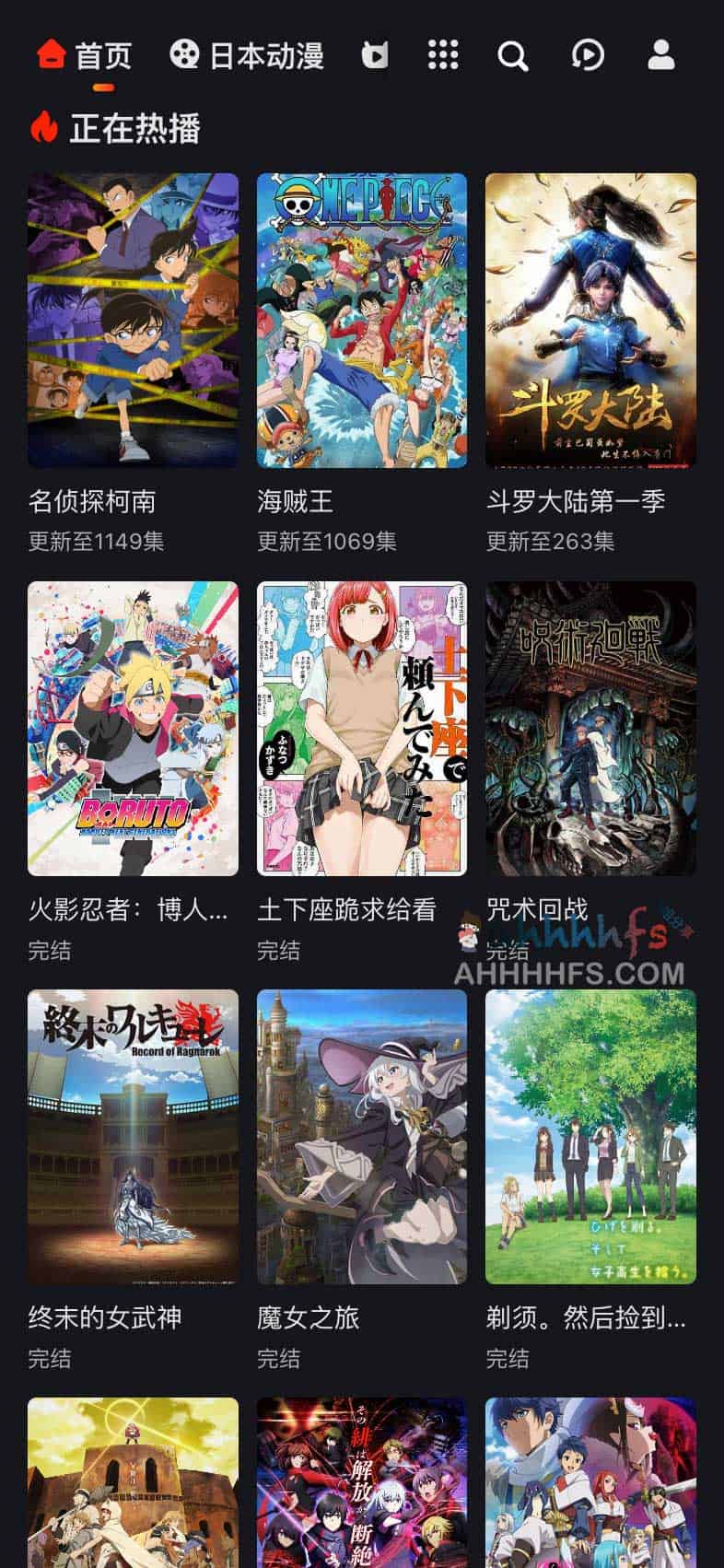The width and height of the screenshot is (724, 1568).
Task: Select the 日本动漫 menu item
Action: [265, 55]
